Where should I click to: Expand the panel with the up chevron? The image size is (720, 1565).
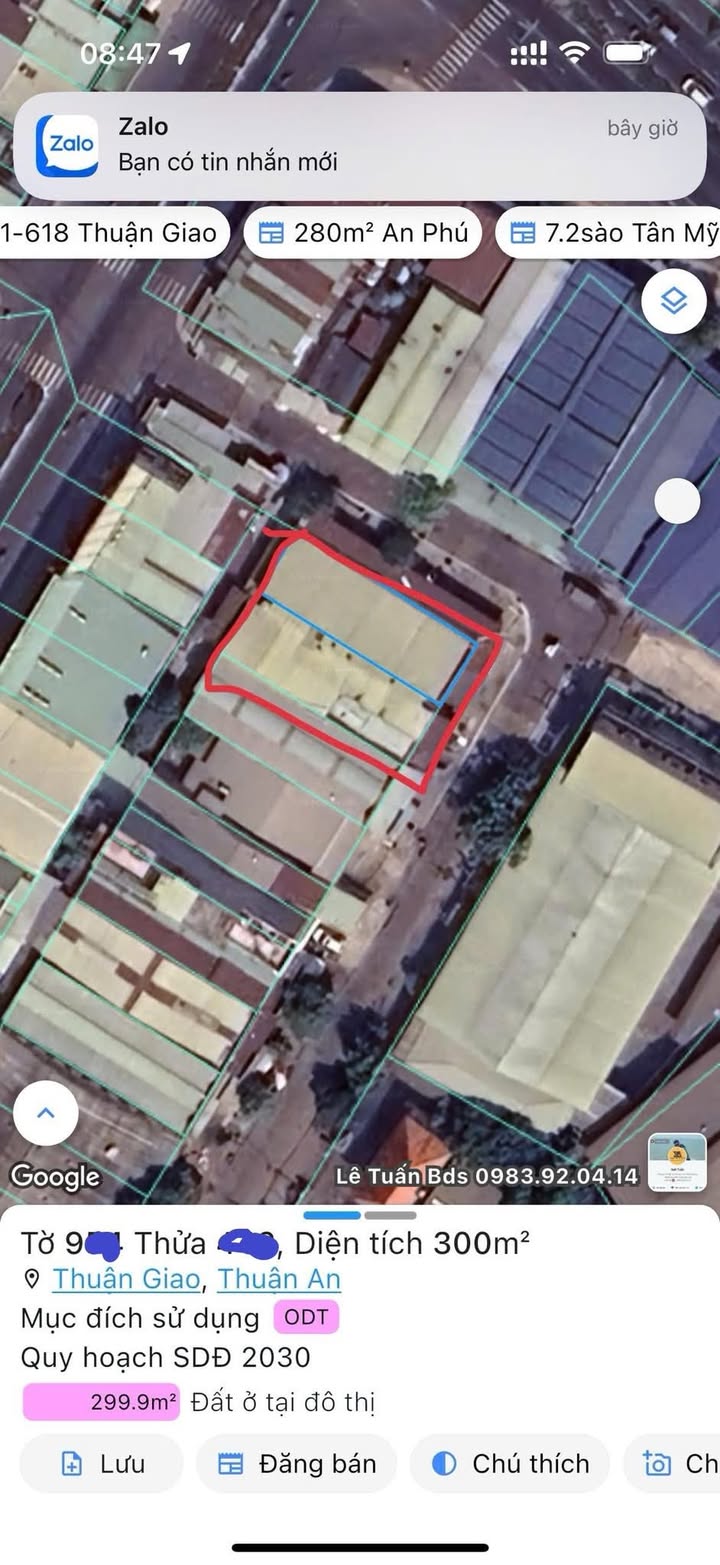pyautogui.click(x=44, y=1113)
